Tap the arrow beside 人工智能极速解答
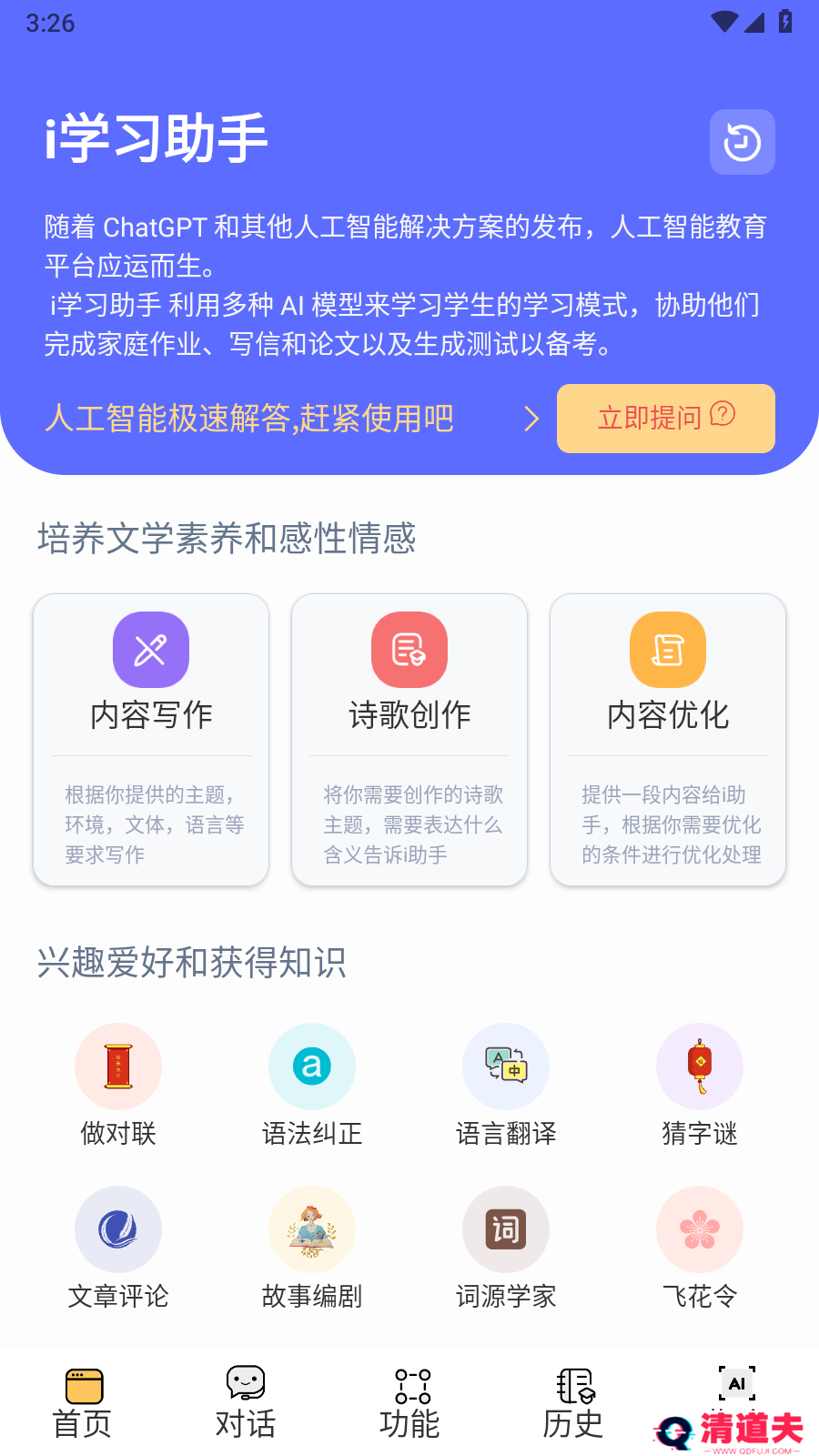The width and height of the screenshot is (819, 1456). pyautogui.click(x=531, y=419)
